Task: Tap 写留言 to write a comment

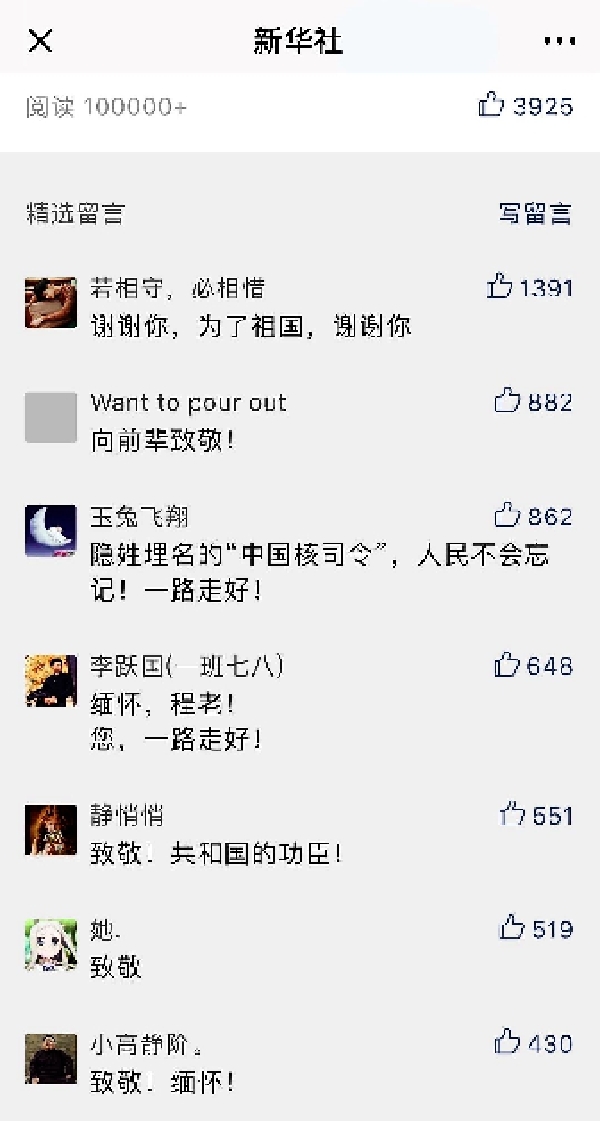Action: (x=535, y=213)
